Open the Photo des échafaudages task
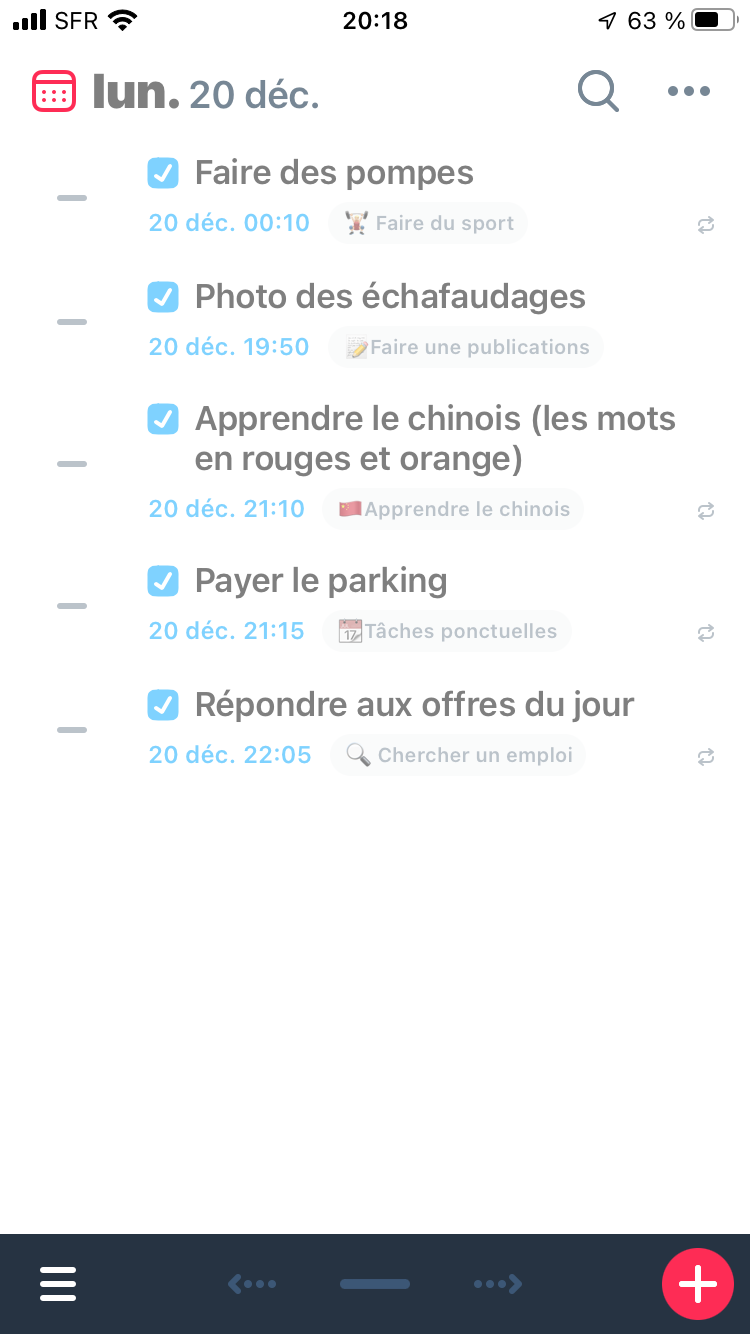 point(390,297)
